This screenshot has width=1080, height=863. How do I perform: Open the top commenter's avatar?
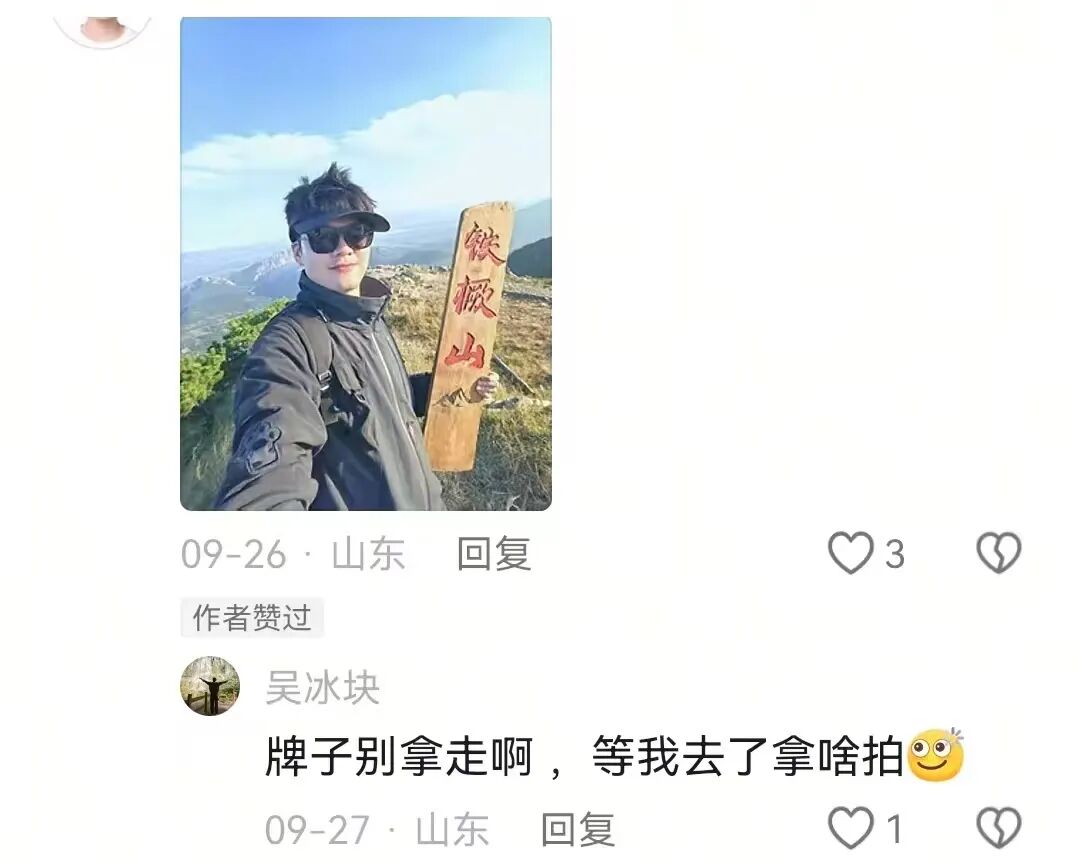tap(102, 27)
